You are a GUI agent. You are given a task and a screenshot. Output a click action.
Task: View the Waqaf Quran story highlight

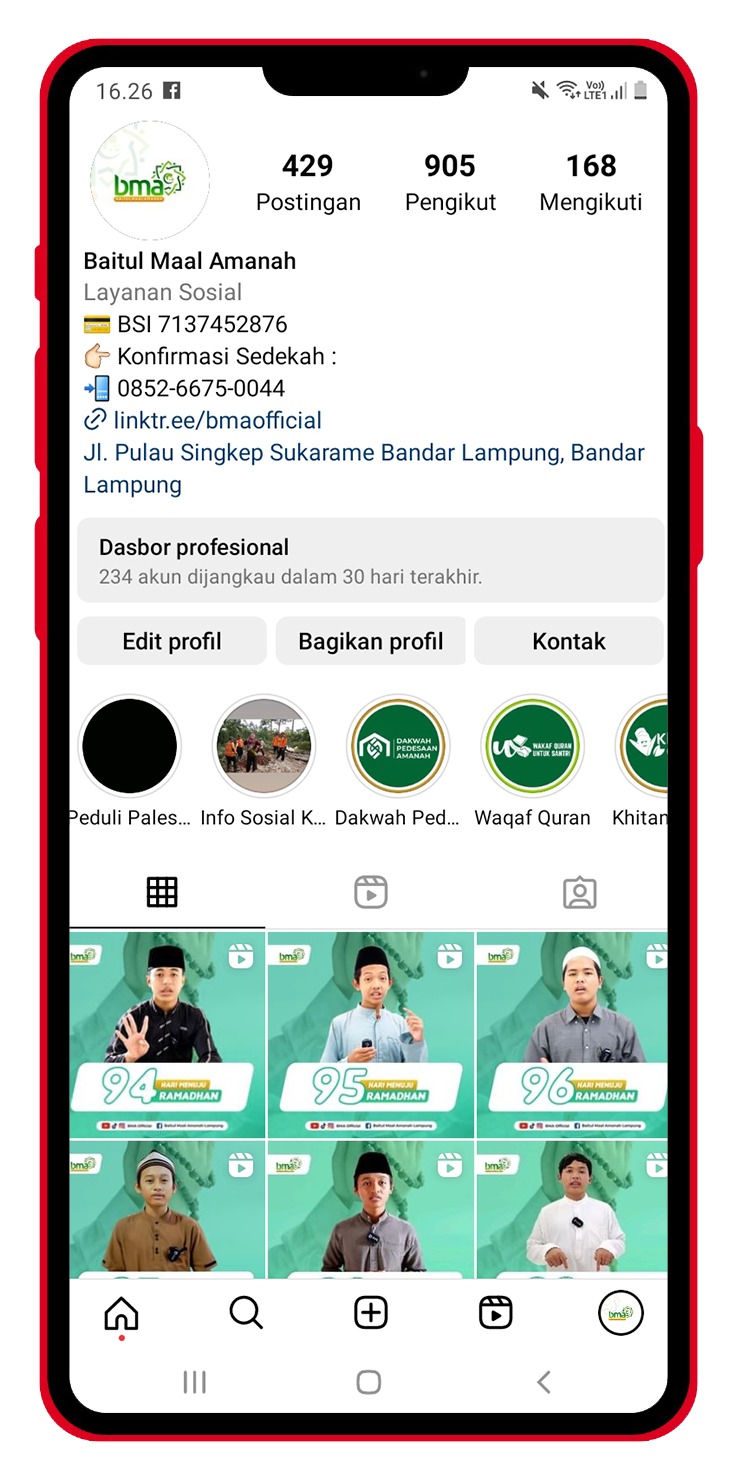(x=532, y=747)
